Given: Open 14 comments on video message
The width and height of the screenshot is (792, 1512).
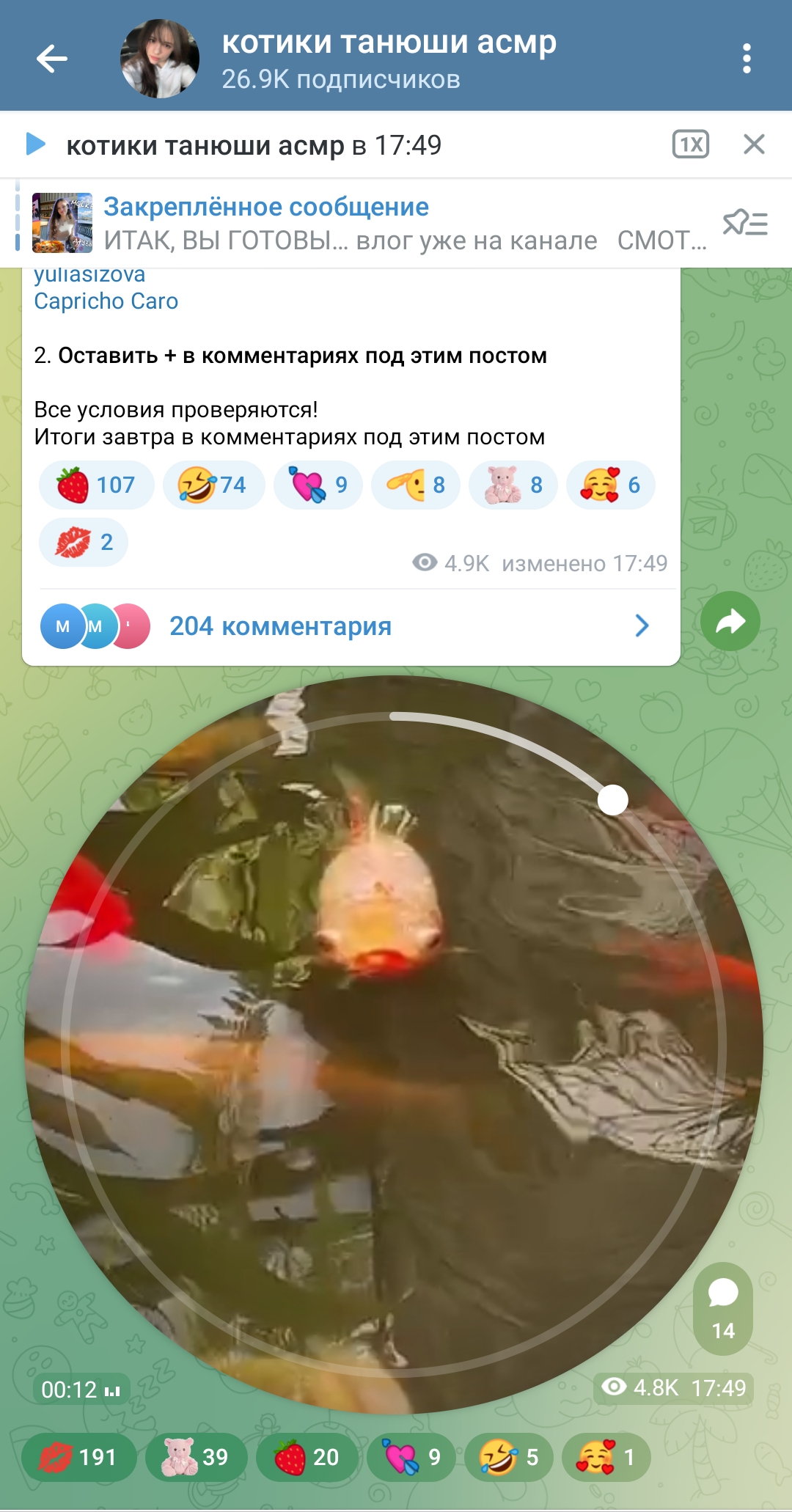Looking at the screenshot, I should pyautogui.click(x=723, y=1309).
